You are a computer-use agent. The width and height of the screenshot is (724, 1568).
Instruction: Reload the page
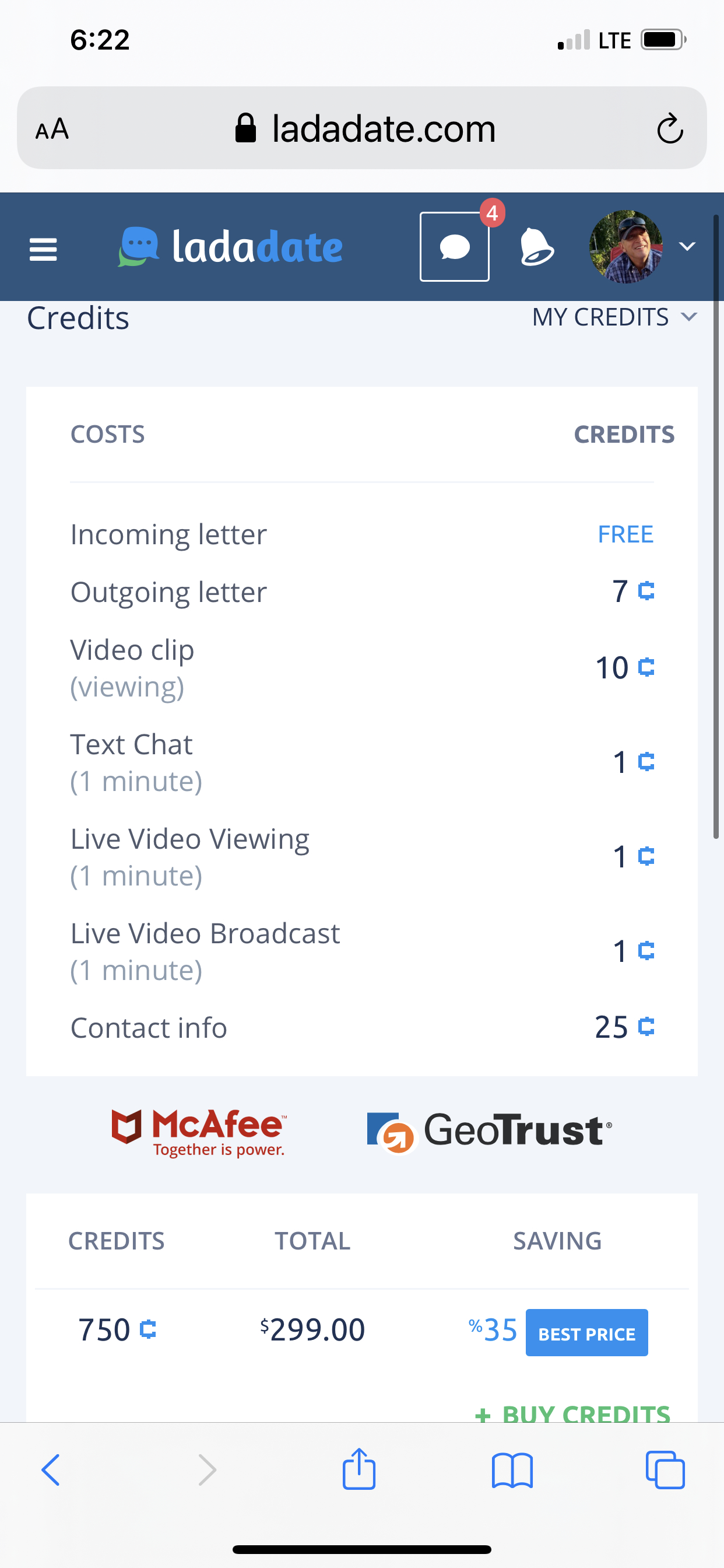[x=670, y=128]
